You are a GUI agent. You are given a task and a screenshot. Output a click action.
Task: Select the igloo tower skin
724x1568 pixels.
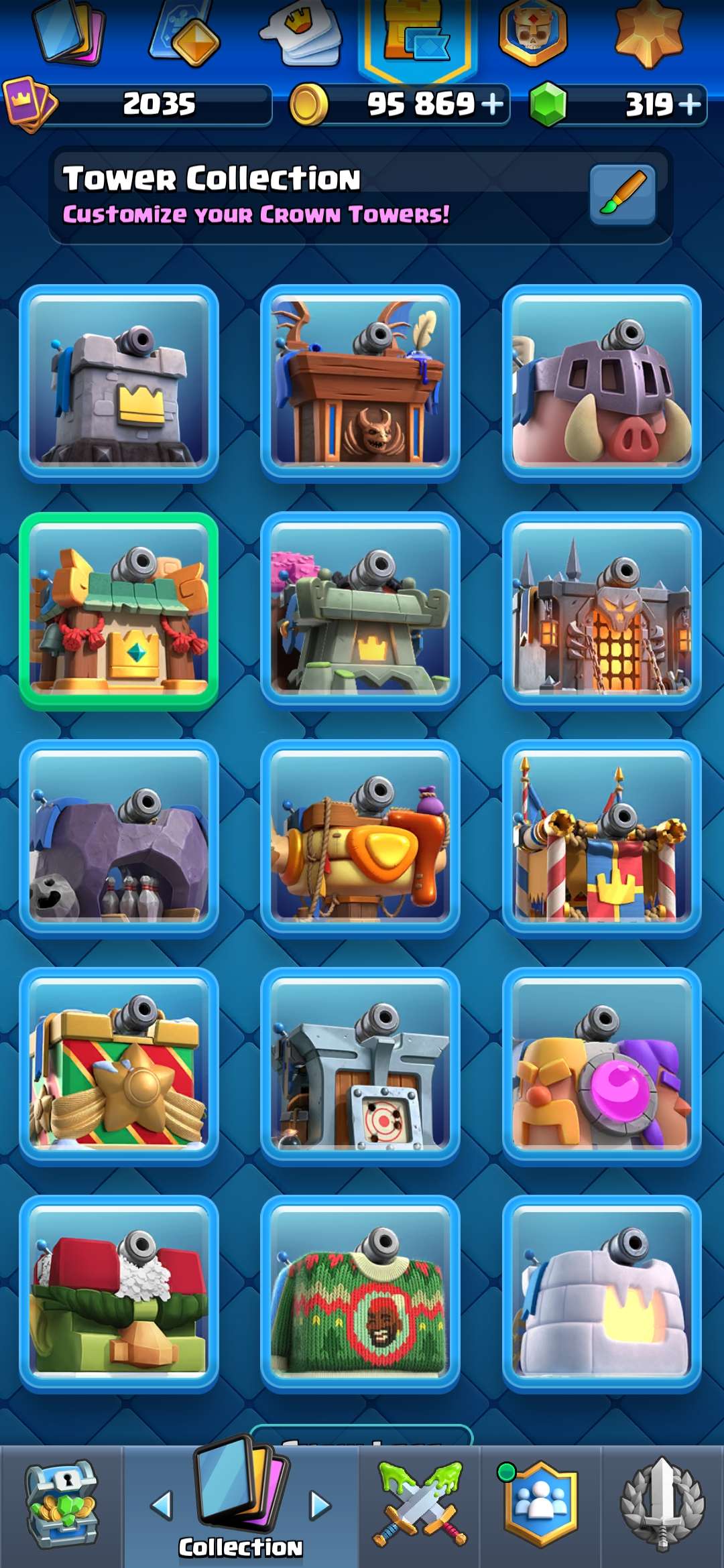point(601,1295)
